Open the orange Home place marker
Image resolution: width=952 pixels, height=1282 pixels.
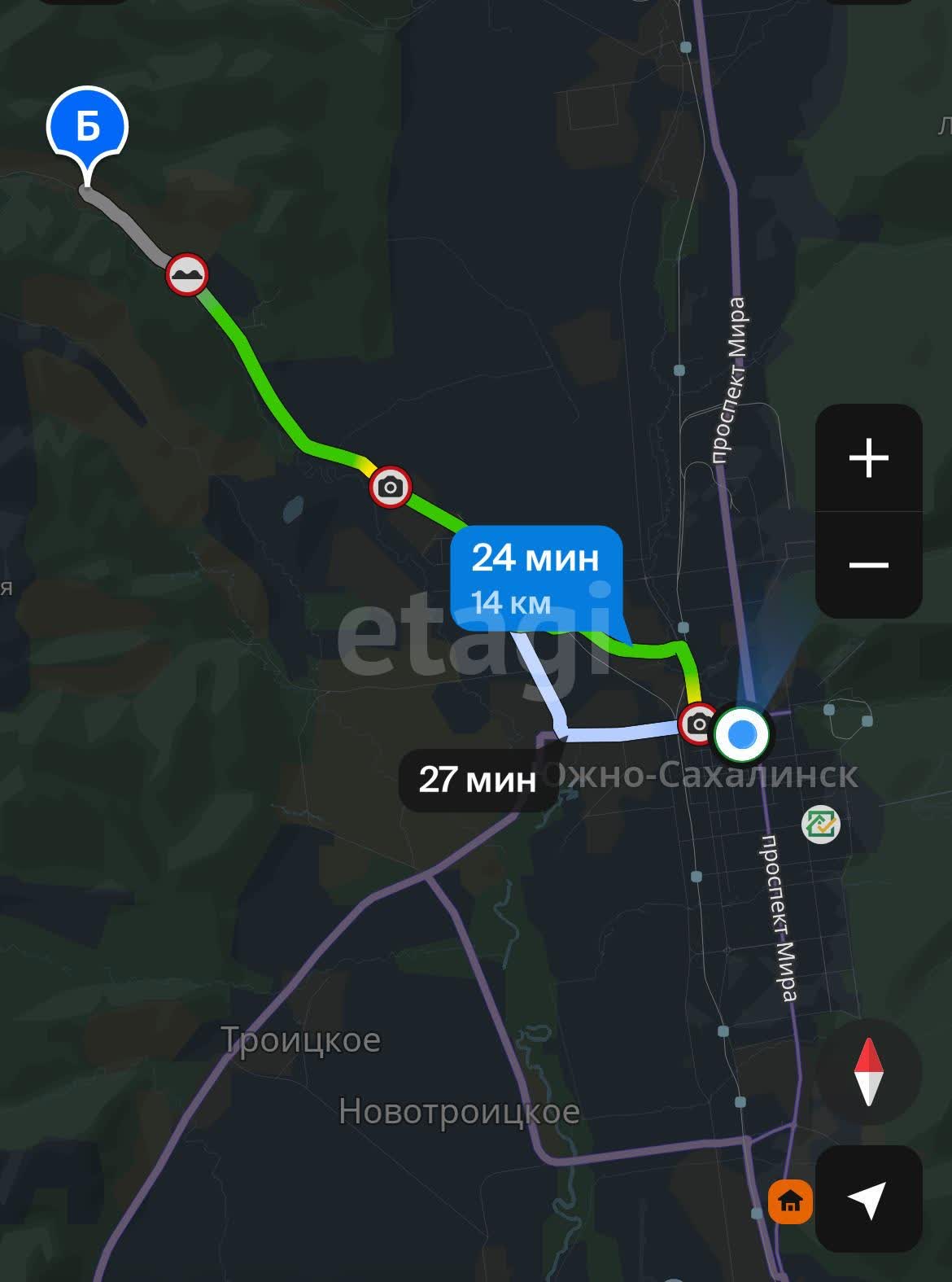(x=790, y=1201)
